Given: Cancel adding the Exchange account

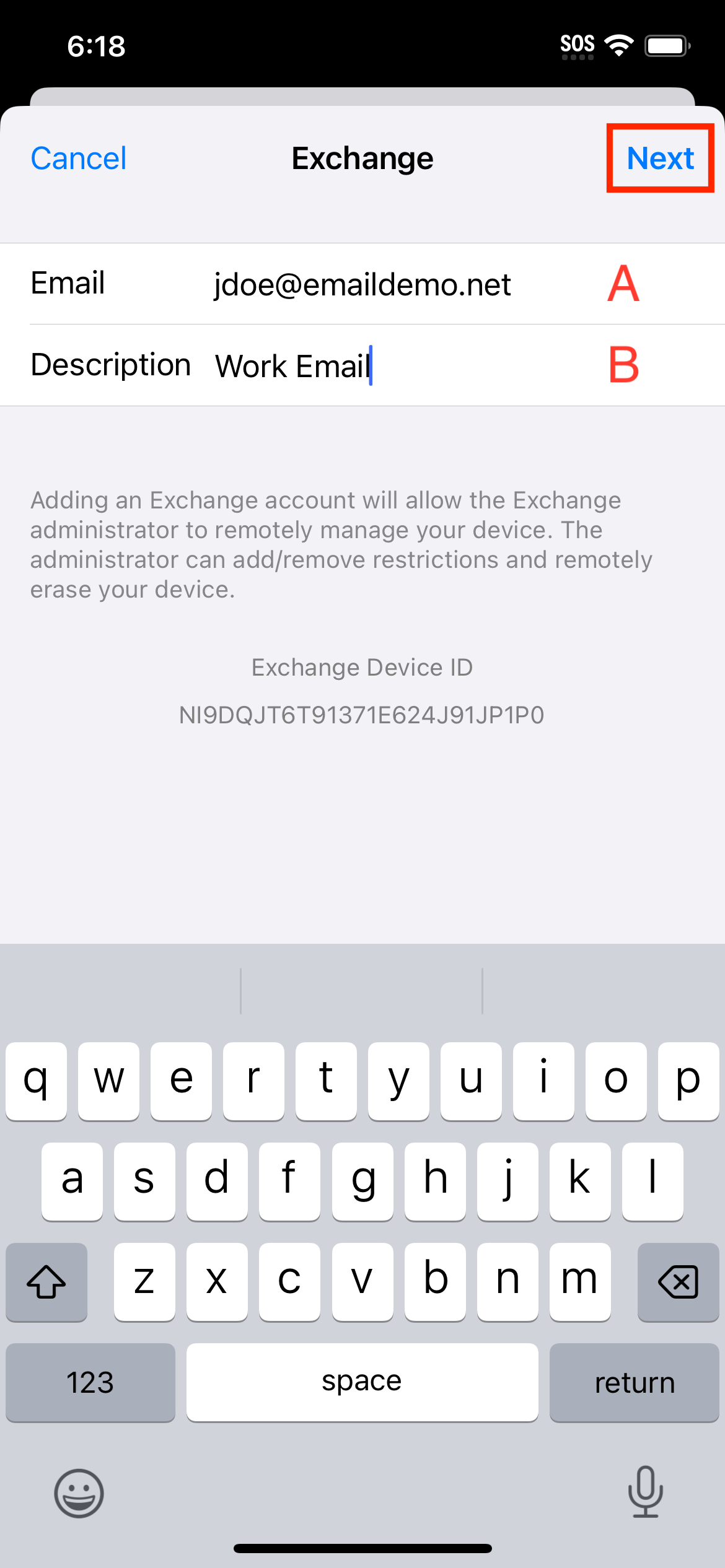Looking at the screenshot, I should pos(79,159).
